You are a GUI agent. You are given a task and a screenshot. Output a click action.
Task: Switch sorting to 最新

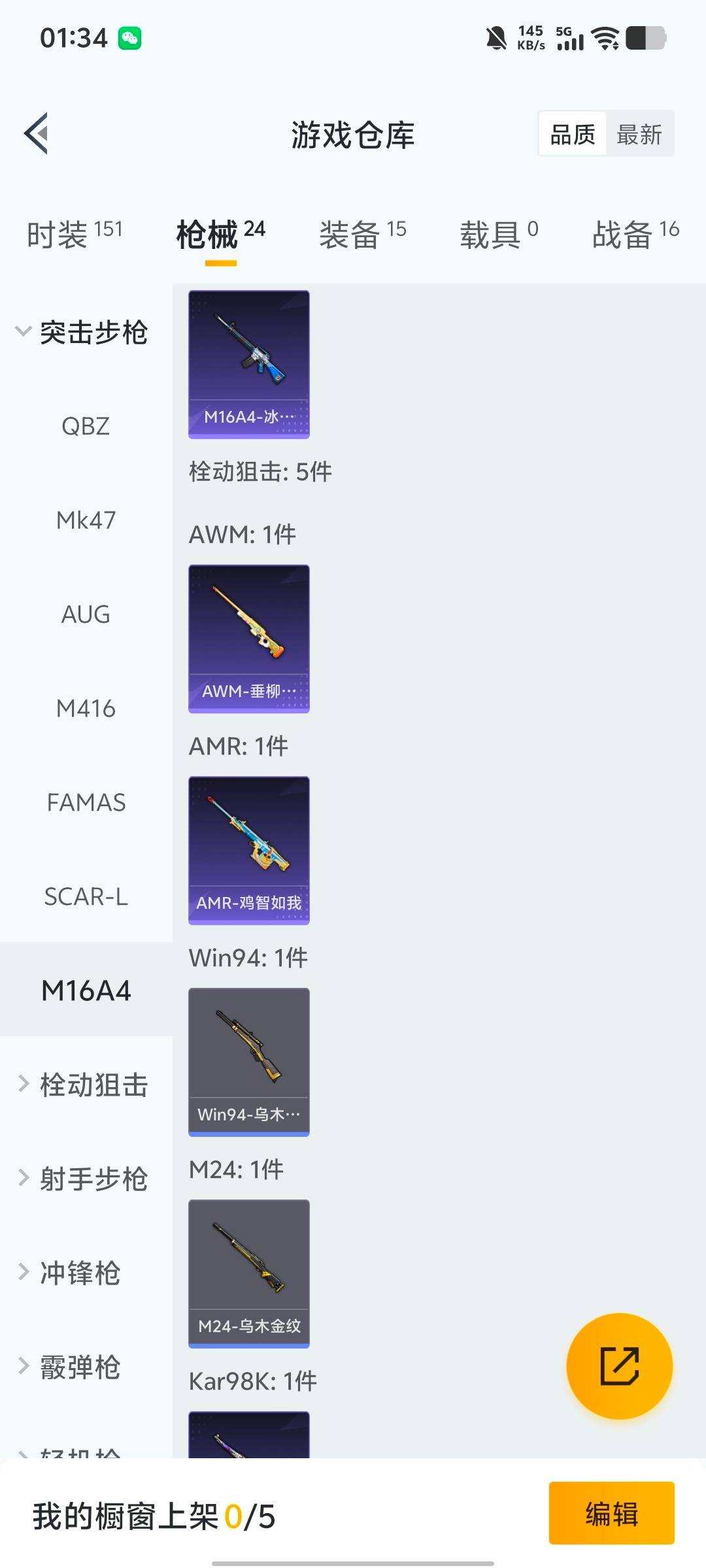click(x=640, y=134)
